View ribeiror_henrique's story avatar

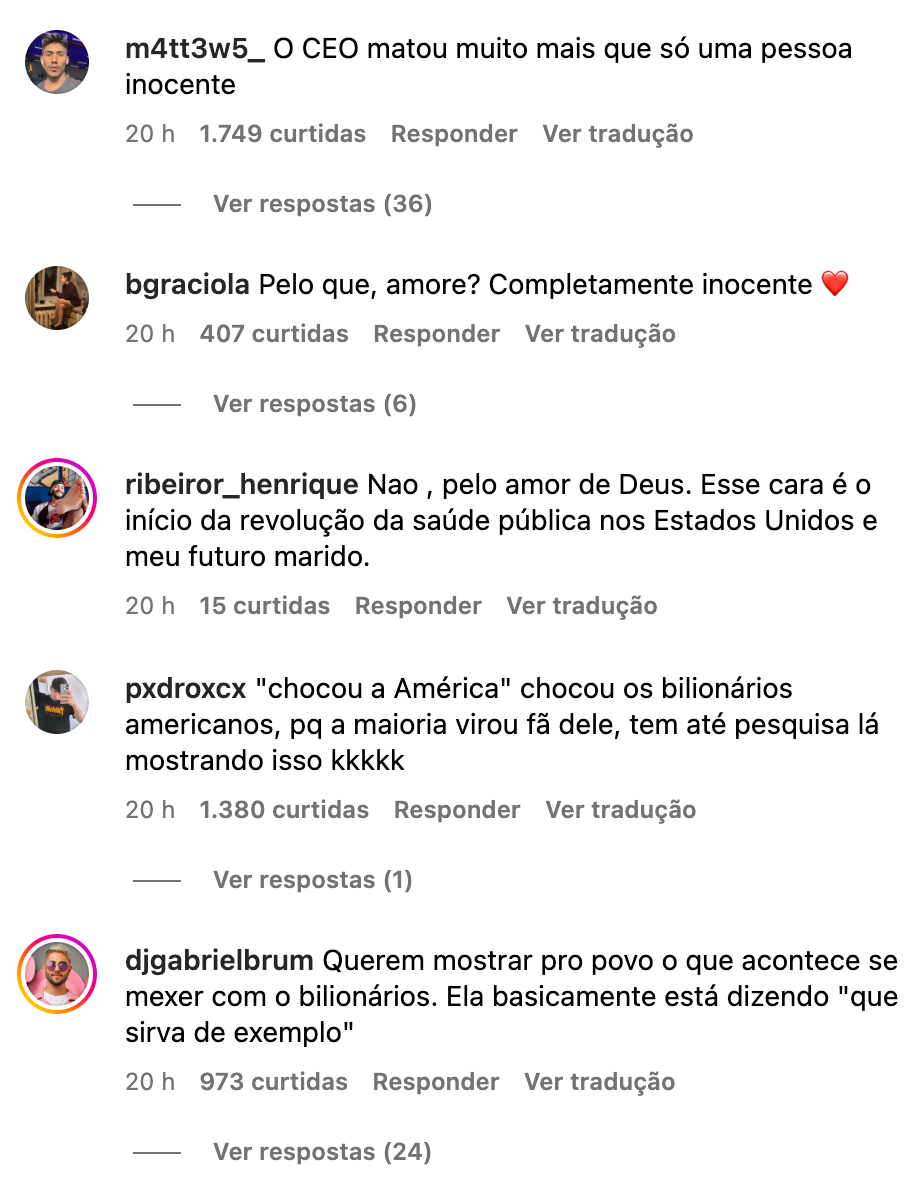point(57,498)
